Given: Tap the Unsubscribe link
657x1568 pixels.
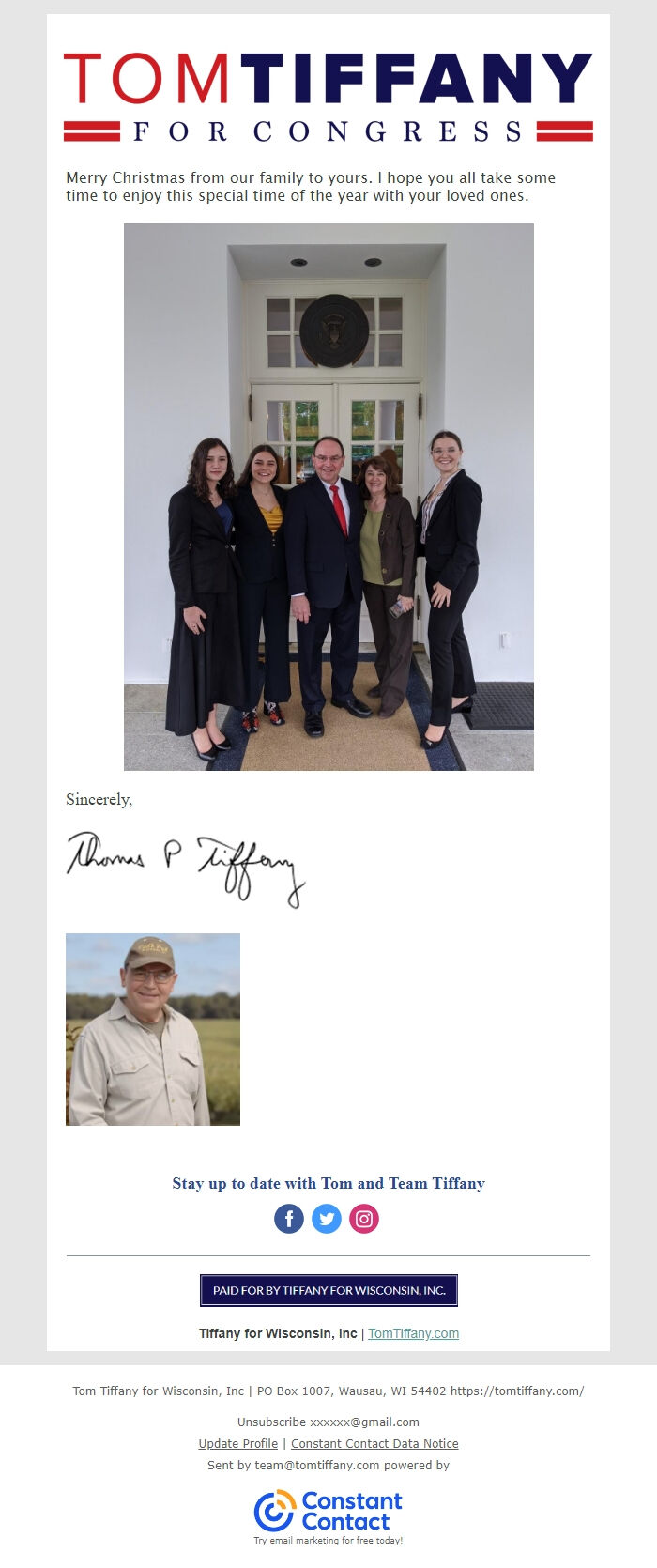Looking at the screenshot, I should click(x=271, y=1422).
